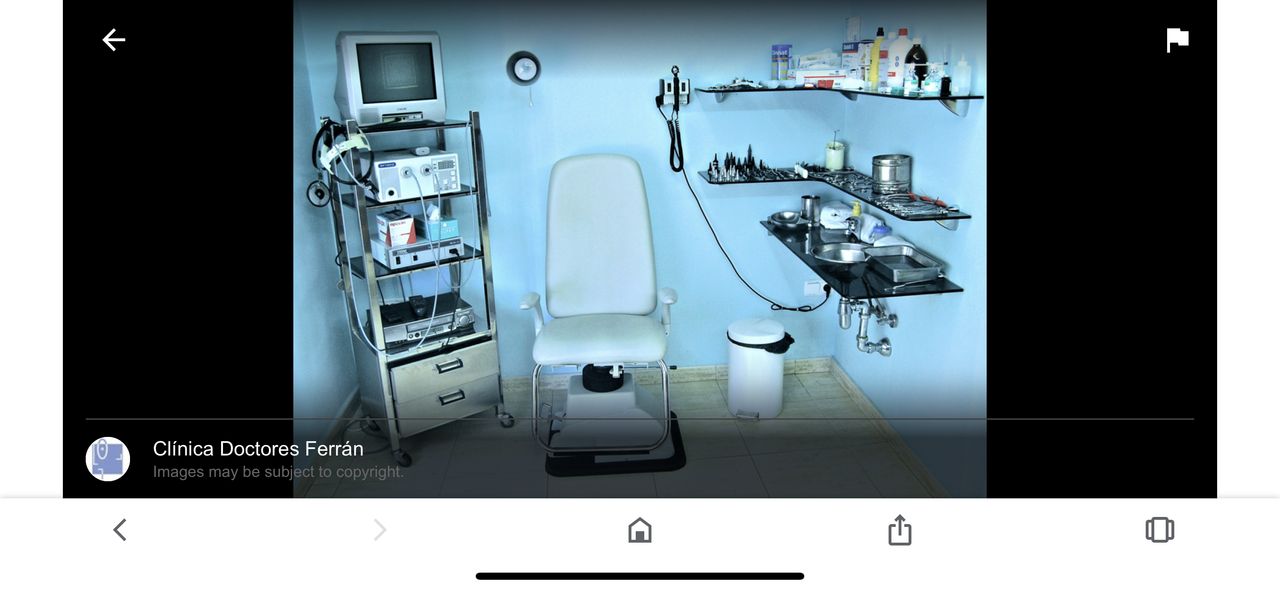Open the browser tabs overview

click(1159, 530)
